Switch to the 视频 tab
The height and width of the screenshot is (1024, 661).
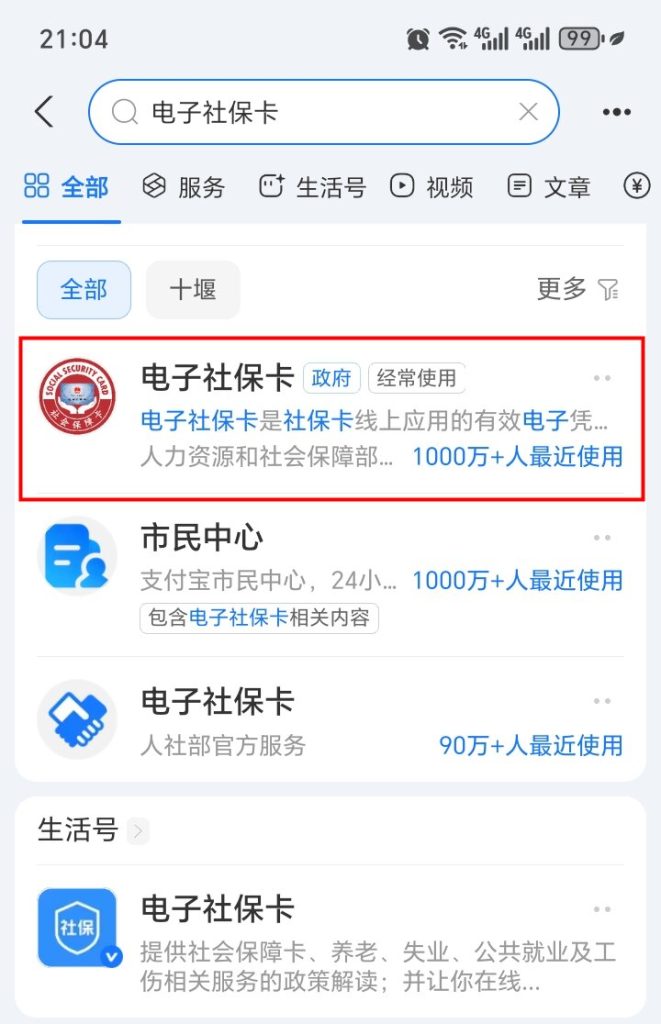[431, 187]
